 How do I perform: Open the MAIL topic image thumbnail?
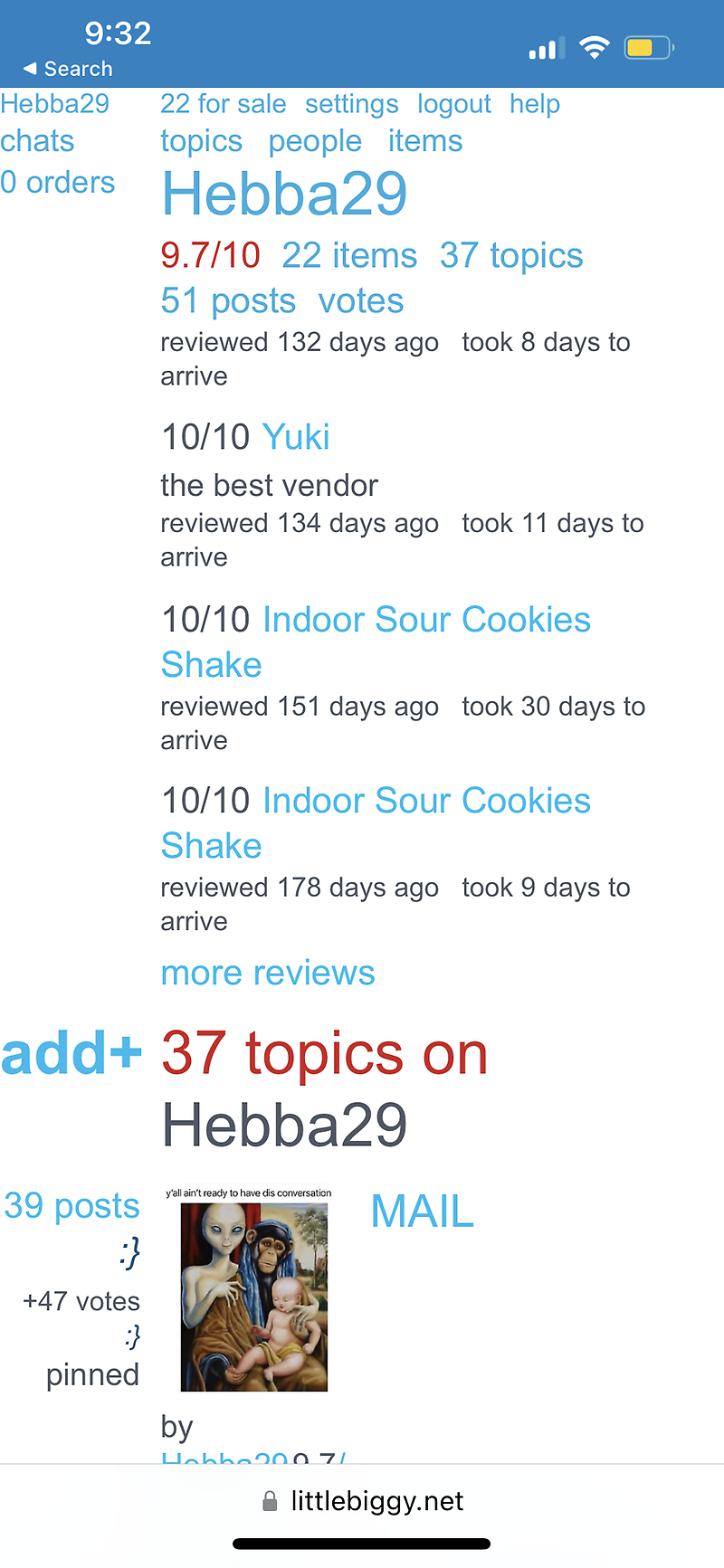point(253,1294)
